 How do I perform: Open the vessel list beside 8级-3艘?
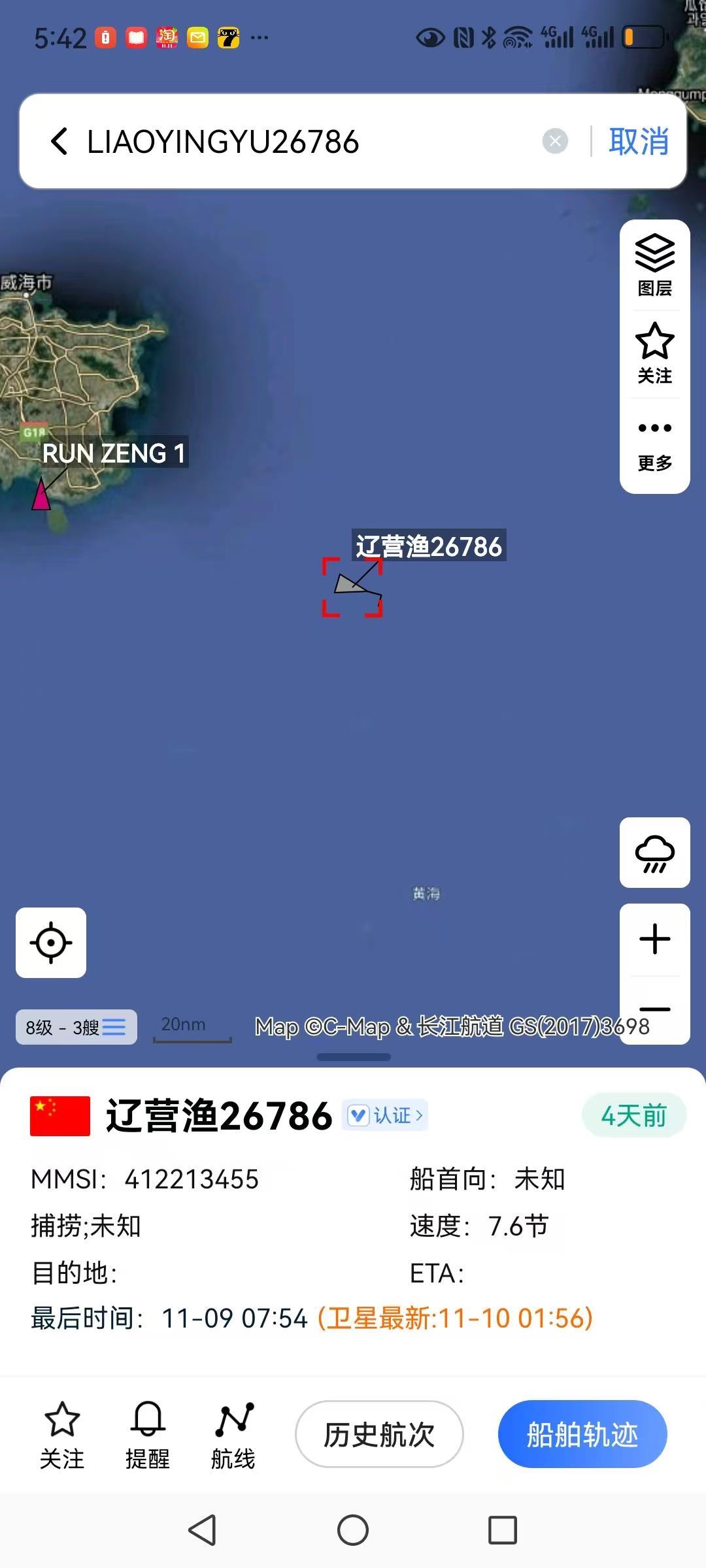point(115,1027)
